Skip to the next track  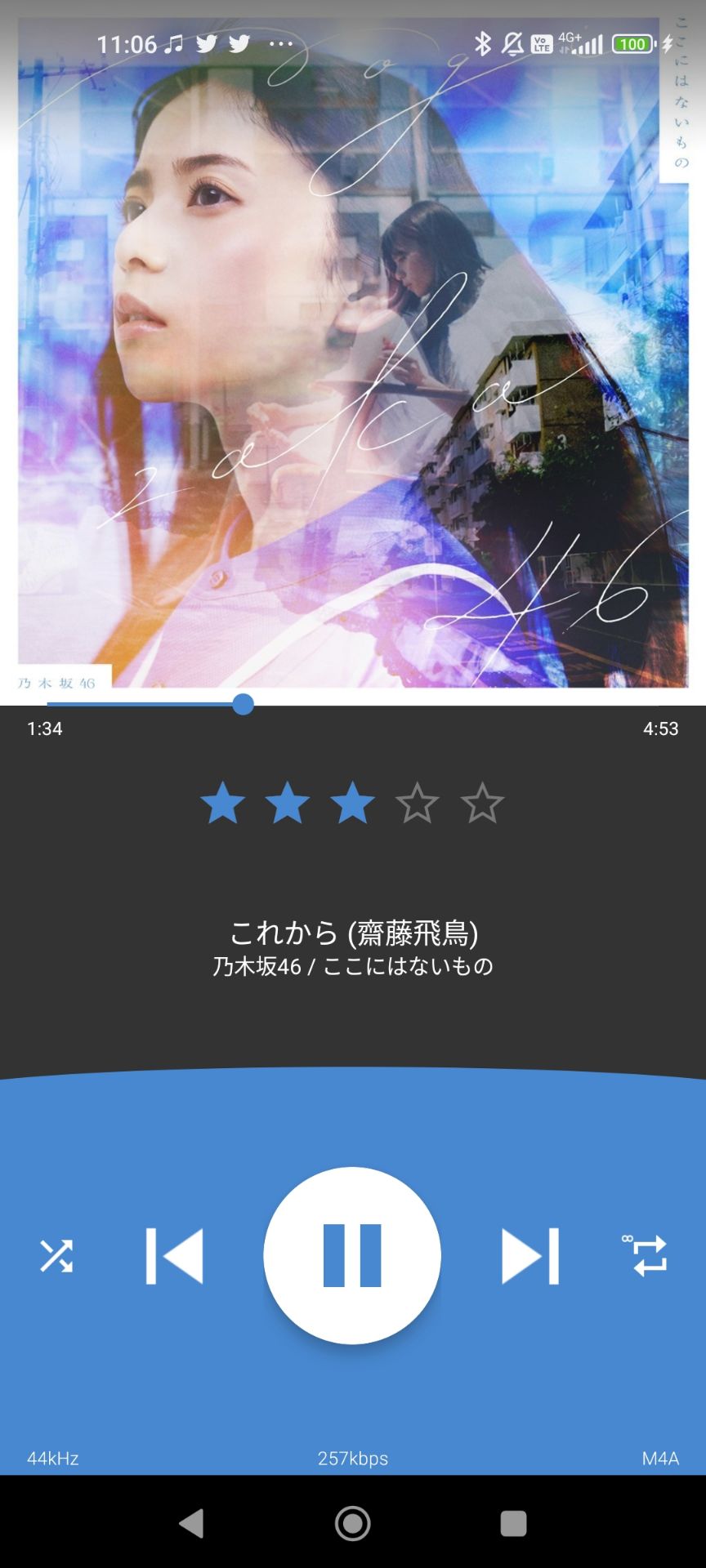(529, 1255)
